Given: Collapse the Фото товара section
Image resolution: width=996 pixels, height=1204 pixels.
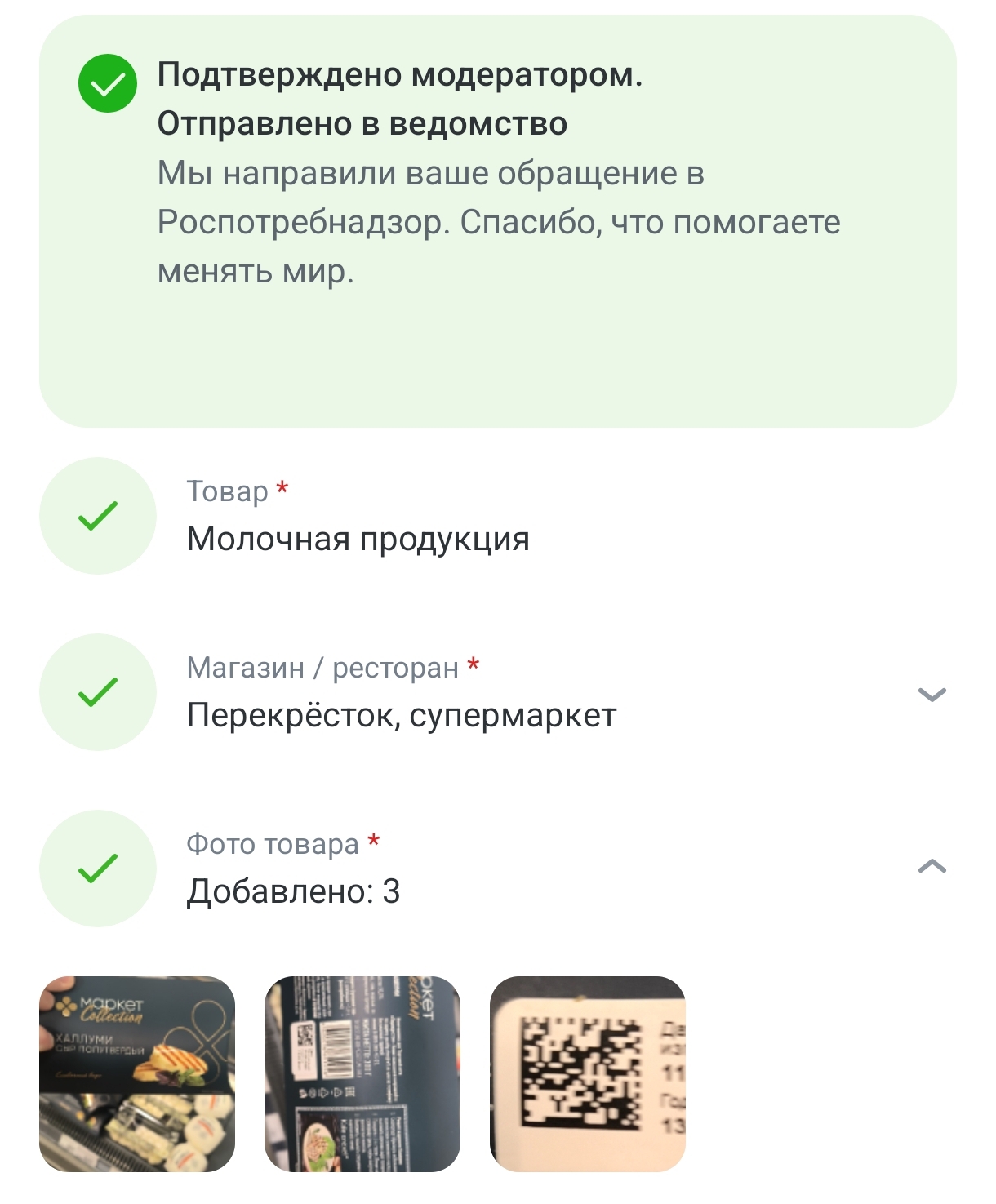Looking at the screenshot, I should (x=932, y=866).
